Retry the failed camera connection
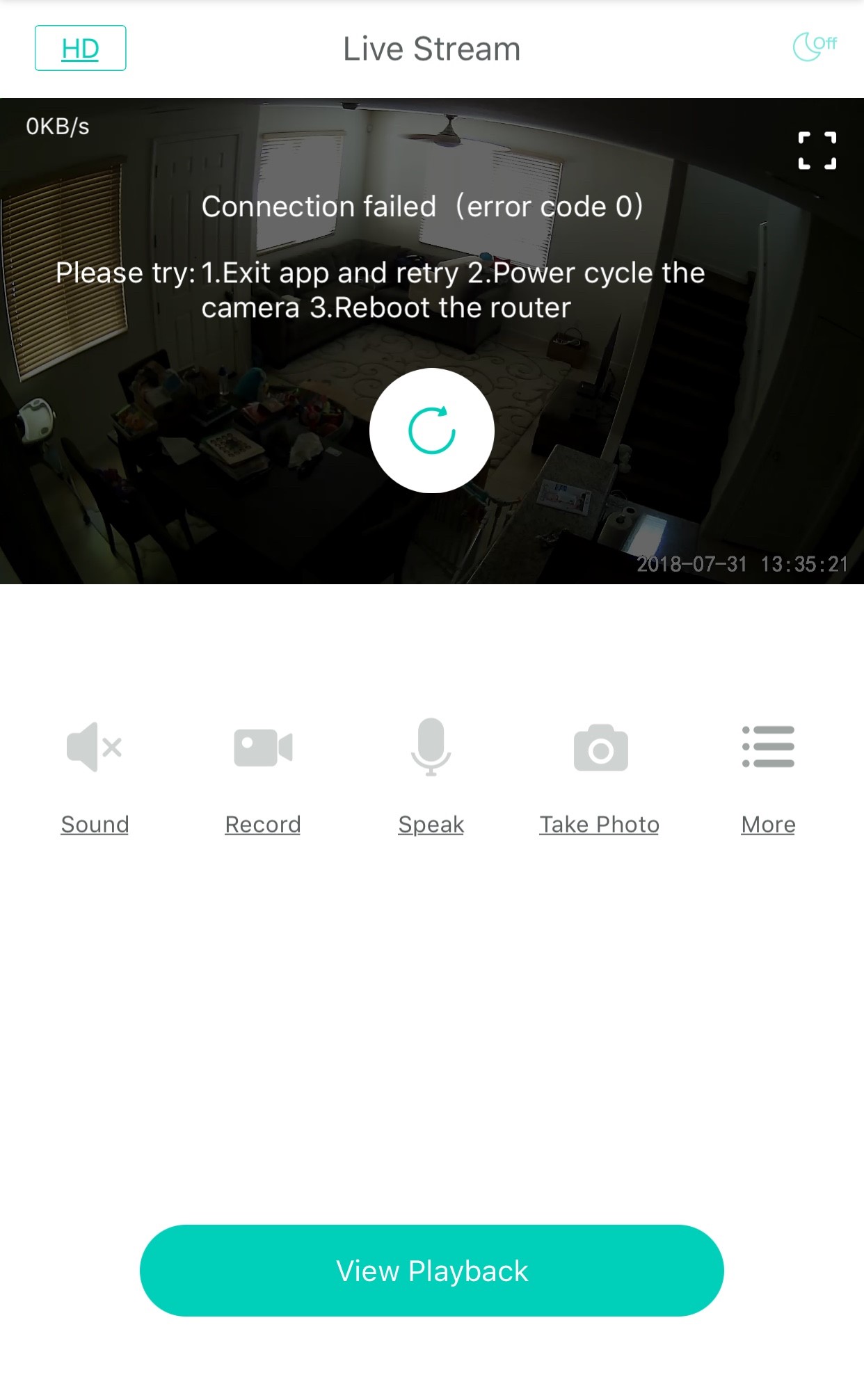Screen dimensions: 864x1400 tap(431, 431)
